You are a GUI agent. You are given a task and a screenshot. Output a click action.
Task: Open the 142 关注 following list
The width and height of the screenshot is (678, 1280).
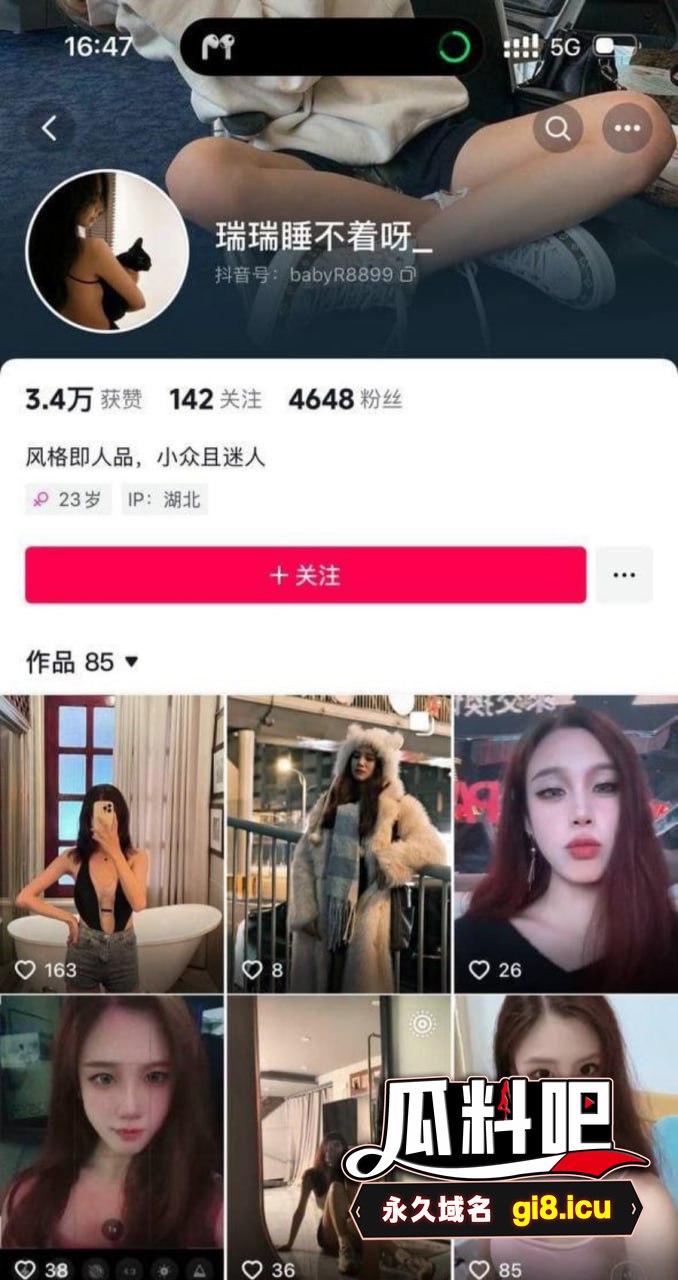(215, 400)
